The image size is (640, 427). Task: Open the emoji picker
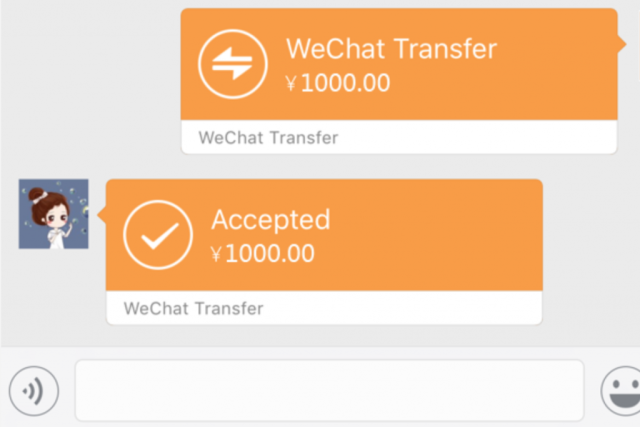tap(622, 390)
